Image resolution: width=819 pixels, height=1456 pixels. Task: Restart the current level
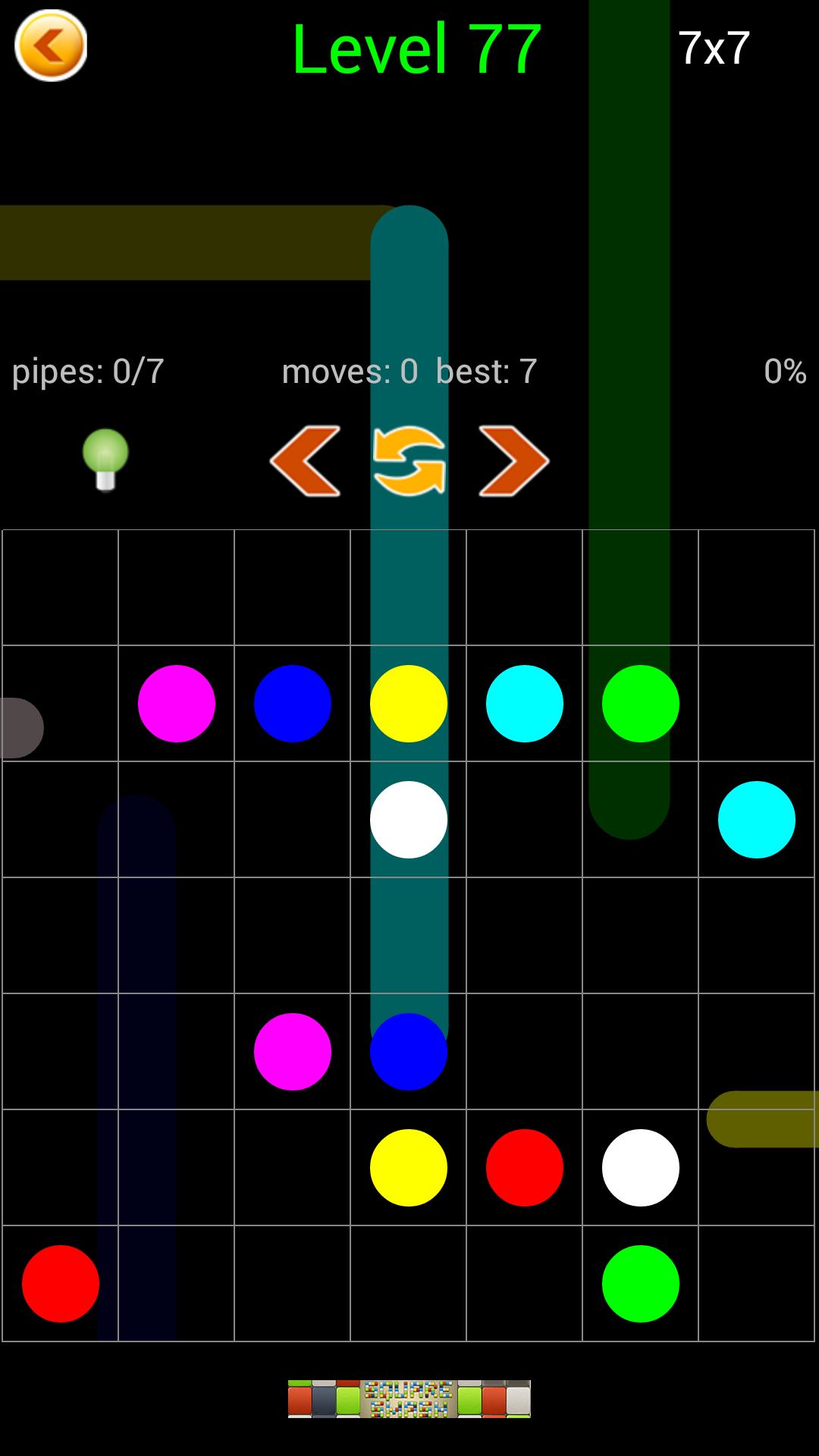(409, 461)
